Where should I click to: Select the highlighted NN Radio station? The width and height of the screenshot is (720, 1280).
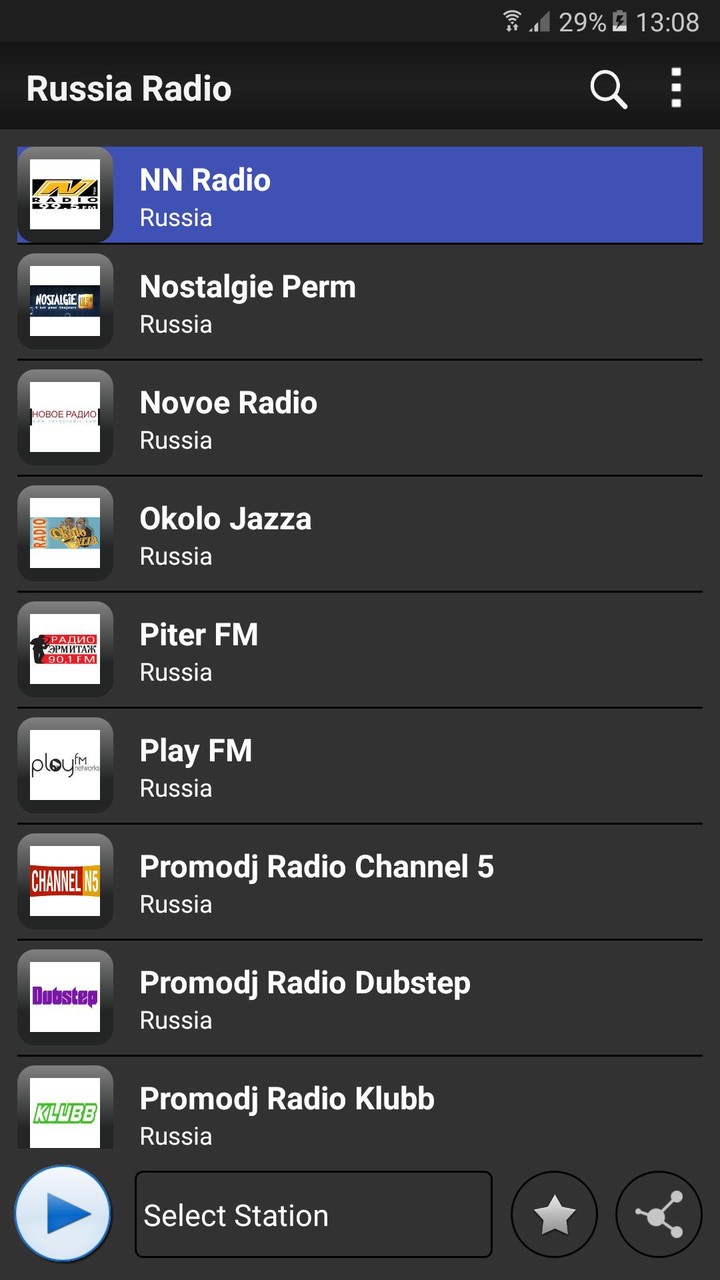(x=360, y=194)
